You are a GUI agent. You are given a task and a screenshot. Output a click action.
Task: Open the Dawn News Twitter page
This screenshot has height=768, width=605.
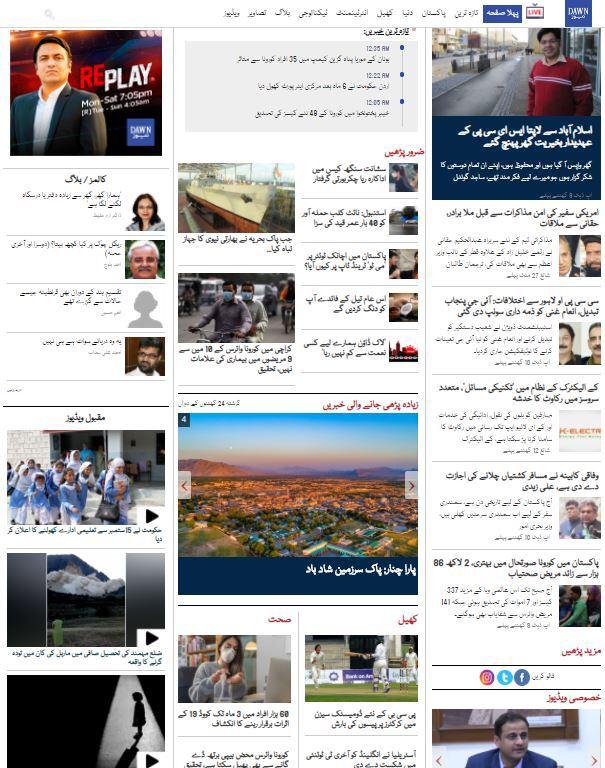click(x=504, y=677)
